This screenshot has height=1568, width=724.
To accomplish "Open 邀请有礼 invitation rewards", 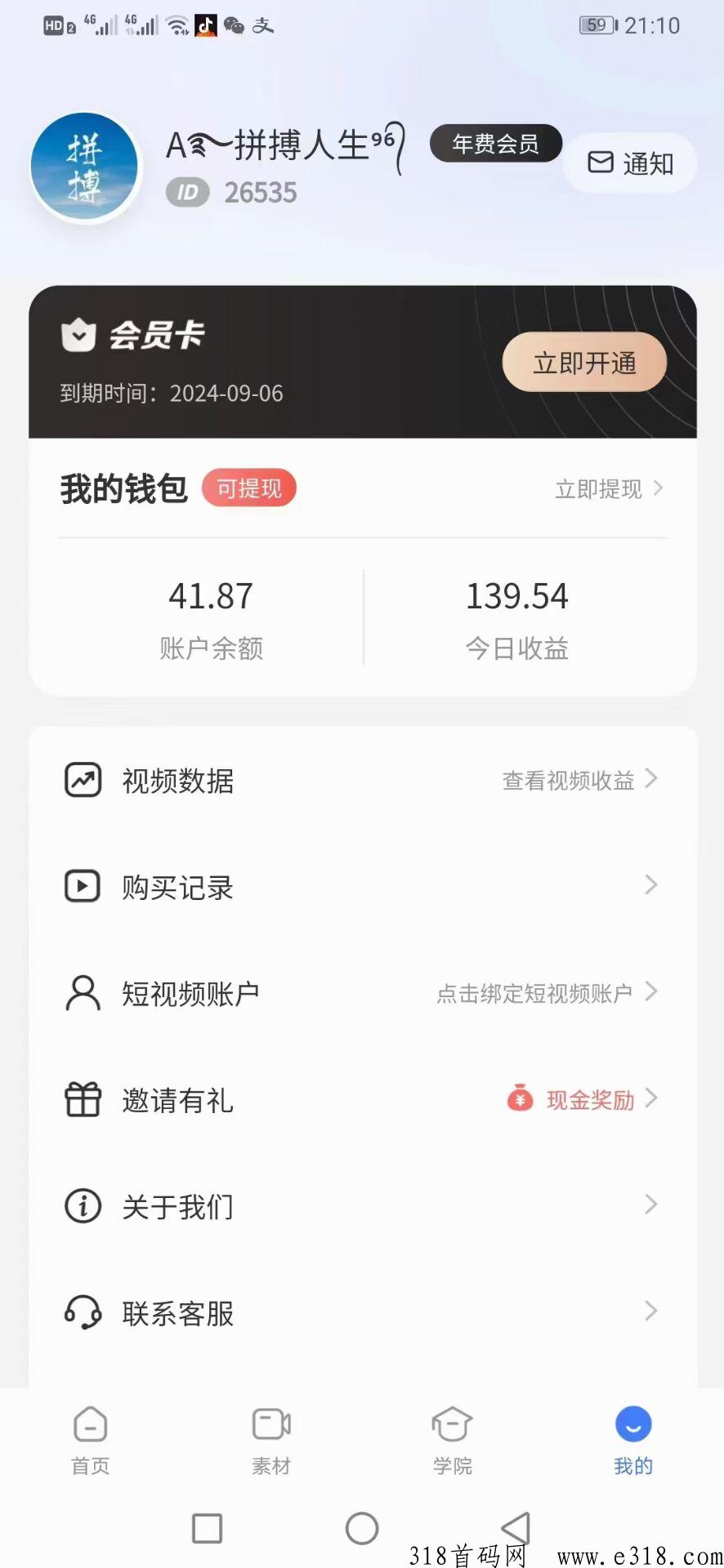I will click(363, 1100).
